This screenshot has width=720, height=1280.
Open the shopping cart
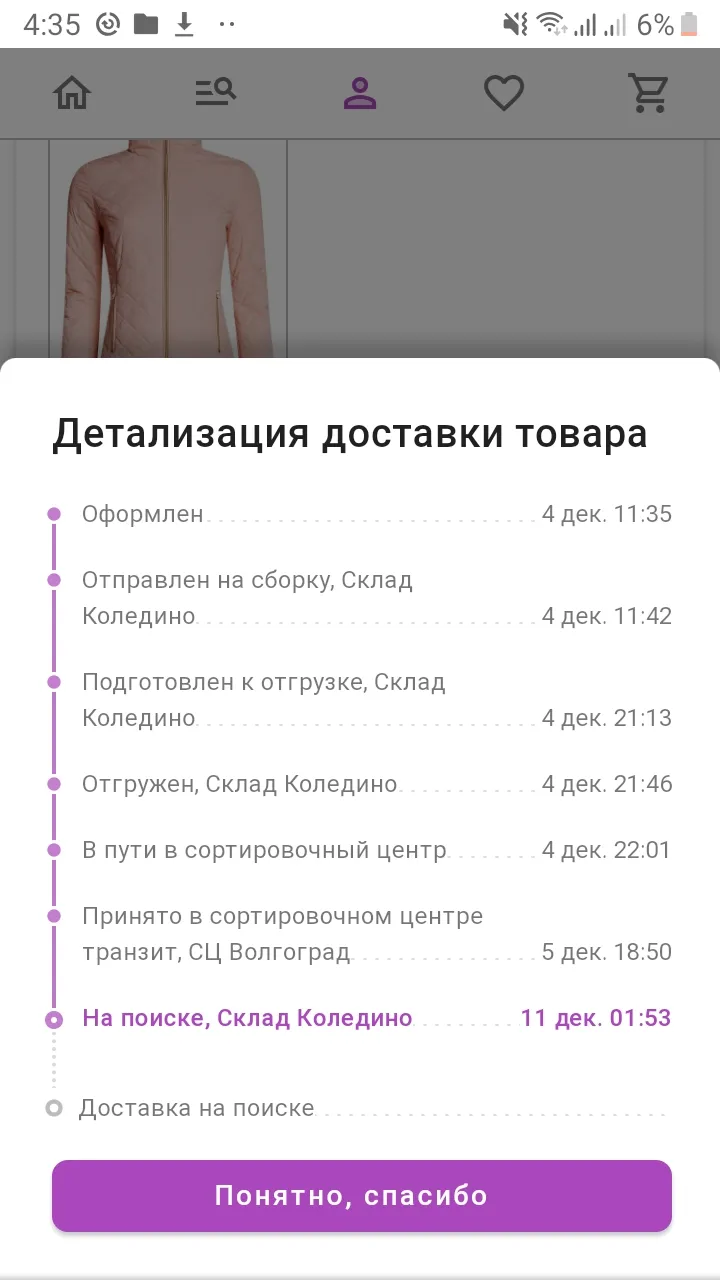pos(648,93)
